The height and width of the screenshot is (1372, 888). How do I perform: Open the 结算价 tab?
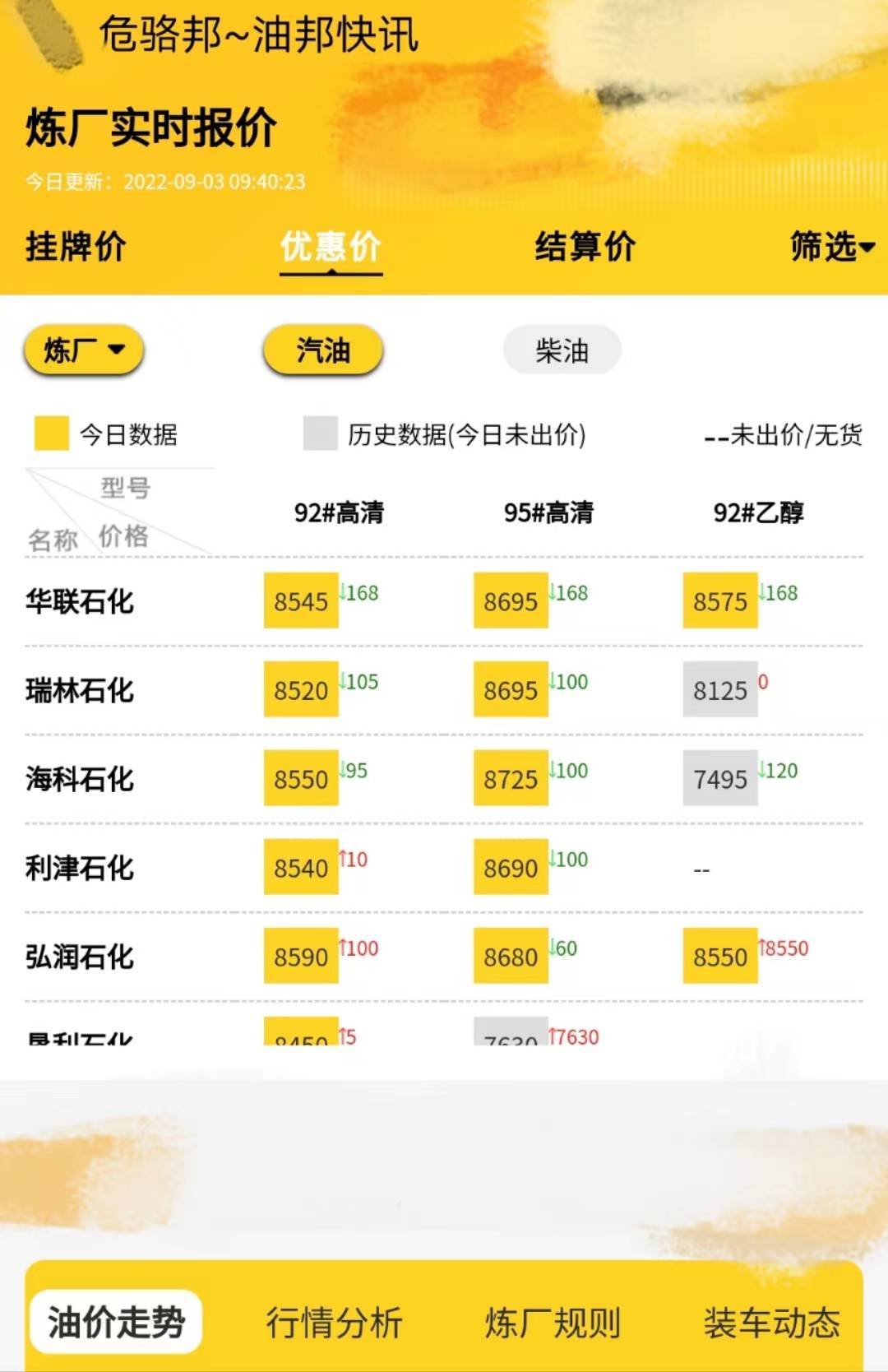coord(585,248)
